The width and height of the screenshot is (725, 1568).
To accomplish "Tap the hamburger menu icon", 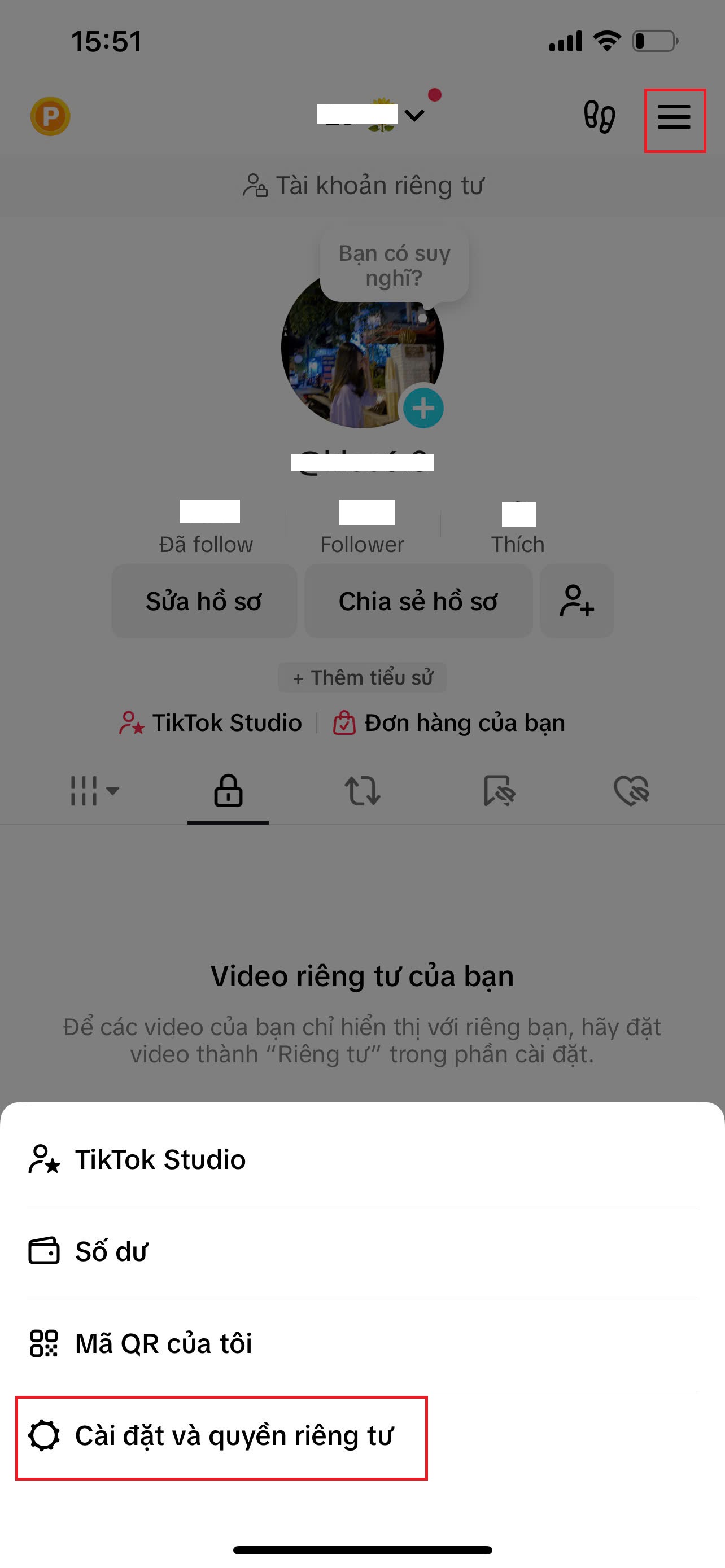I will 674,117.
